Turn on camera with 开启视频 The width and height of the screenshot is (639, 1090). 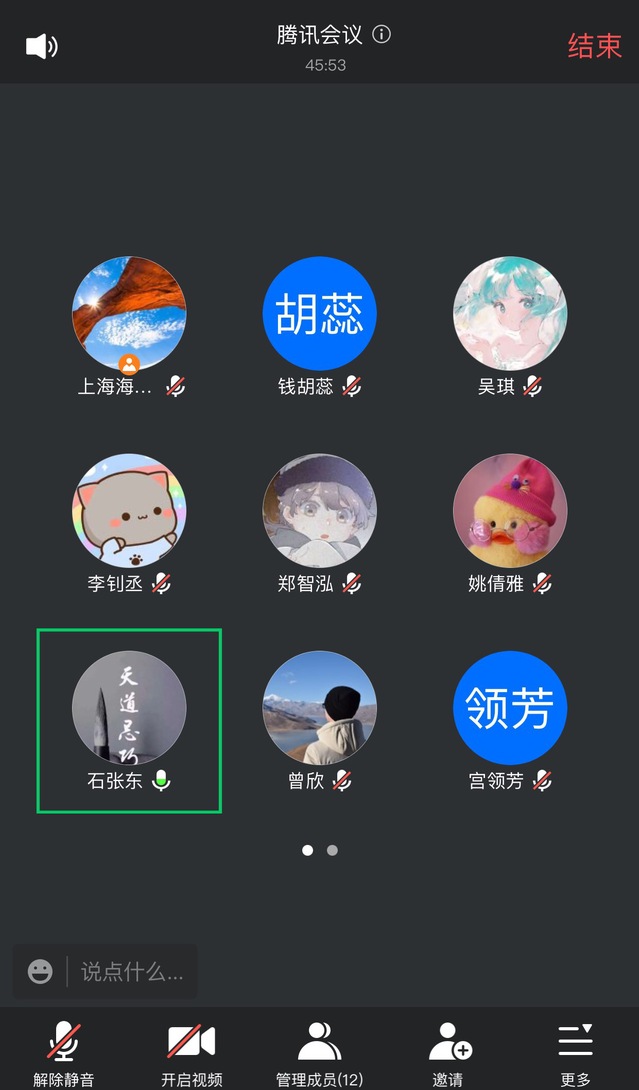[x=191, y=1052]
